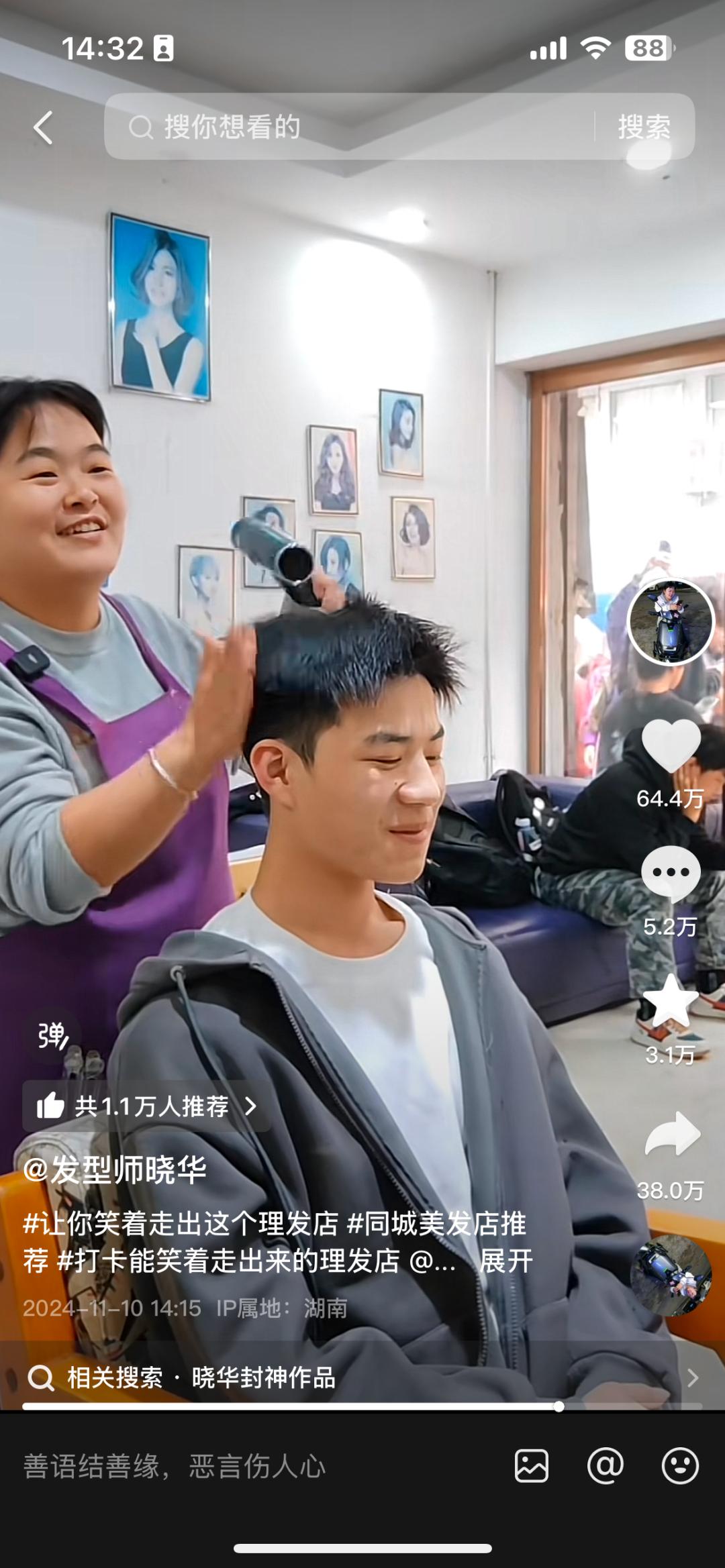Toggle the 弹 danmaku button
This screenshot has height=1568, width=725.
pos(52,1036)
